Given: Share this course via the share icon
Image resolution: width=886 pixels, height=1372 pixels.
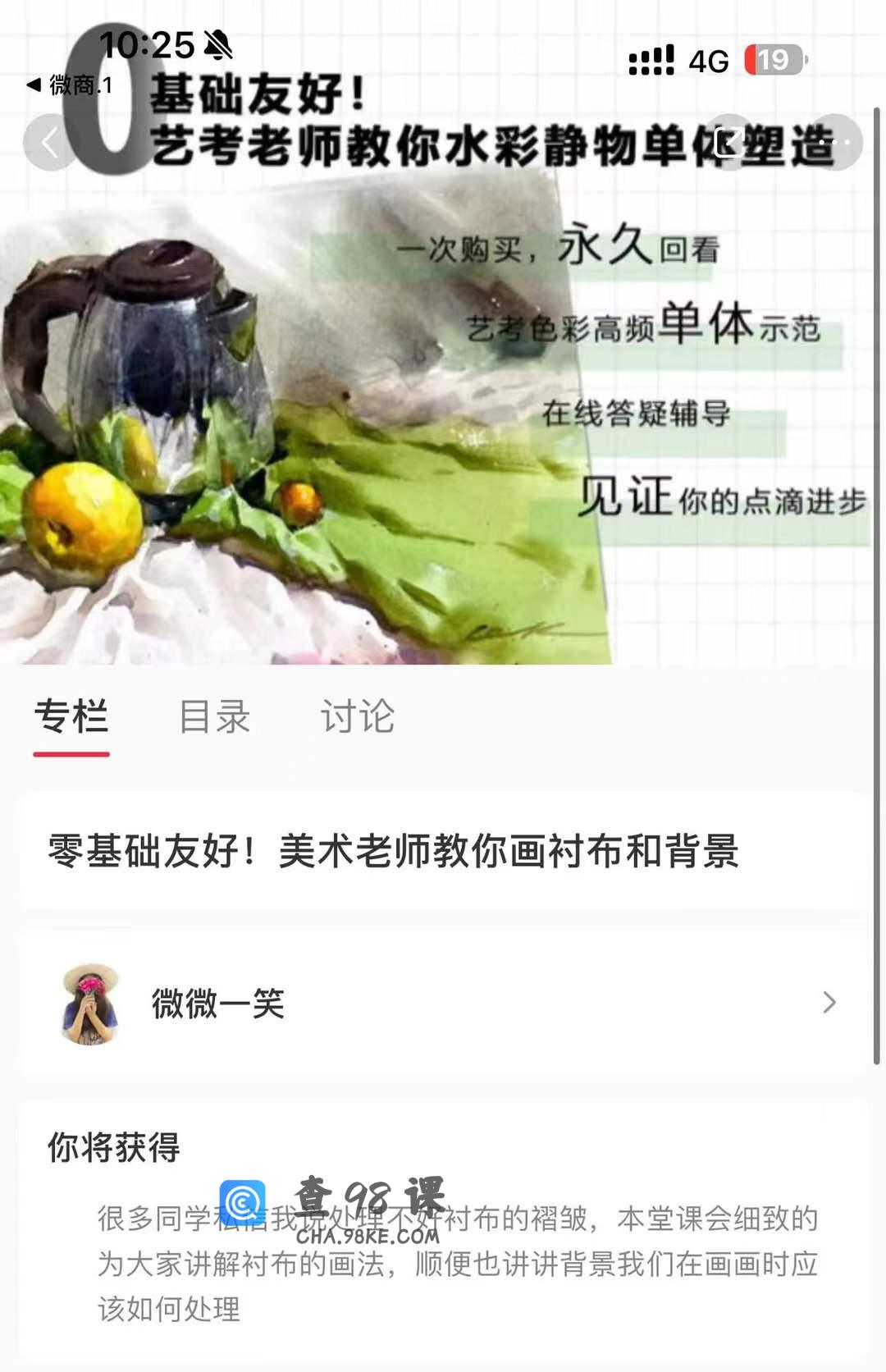Looking at the screenshot, I should click(x=729, y=142).
